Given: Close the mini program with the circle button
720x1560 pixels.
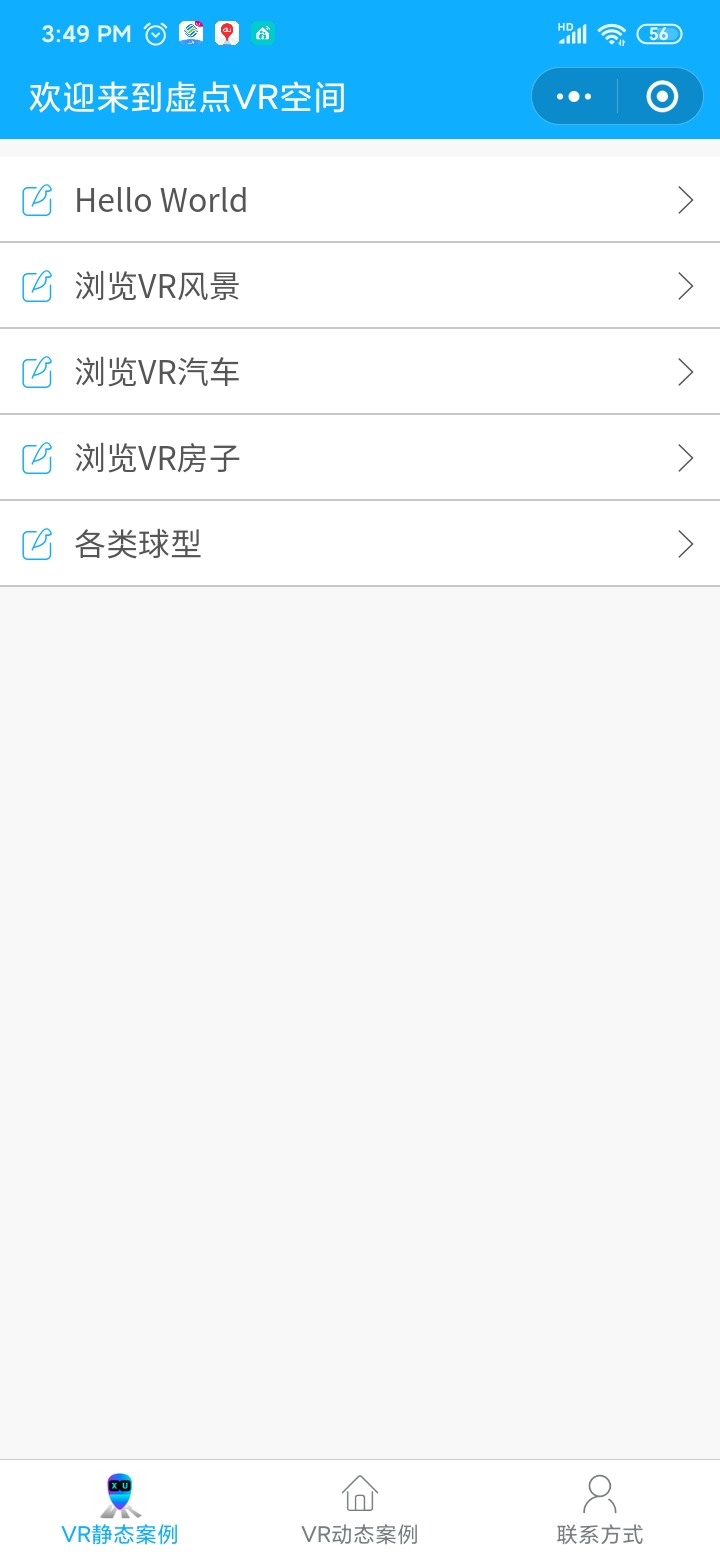Looking at the screenshot, I should 662,97.
